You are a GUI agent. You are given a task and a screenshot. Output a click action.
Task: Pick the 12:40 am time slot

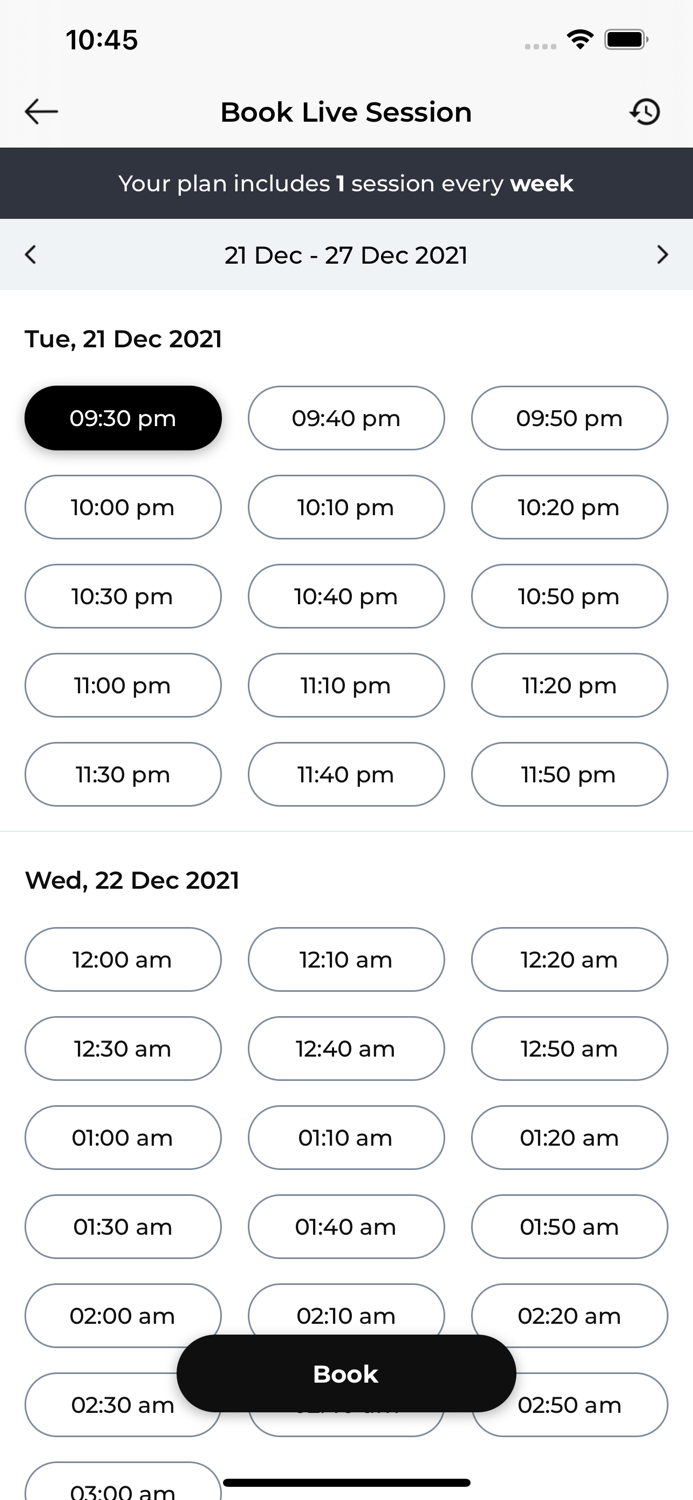tap(346, 1048)
